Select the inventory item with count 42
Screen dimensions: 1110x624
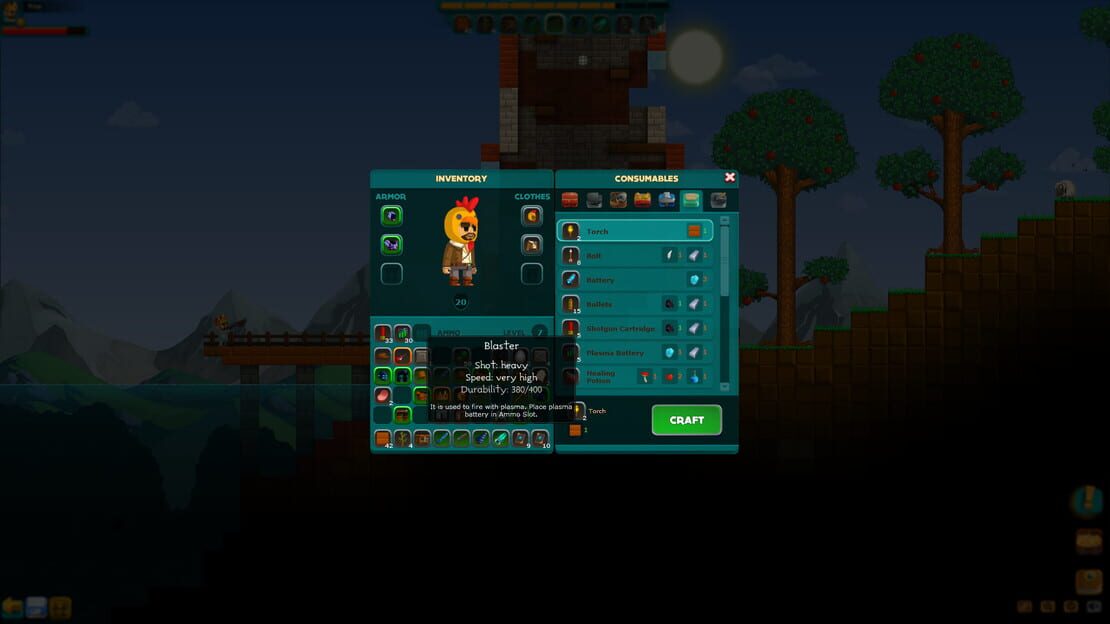(x=383, y=439)
